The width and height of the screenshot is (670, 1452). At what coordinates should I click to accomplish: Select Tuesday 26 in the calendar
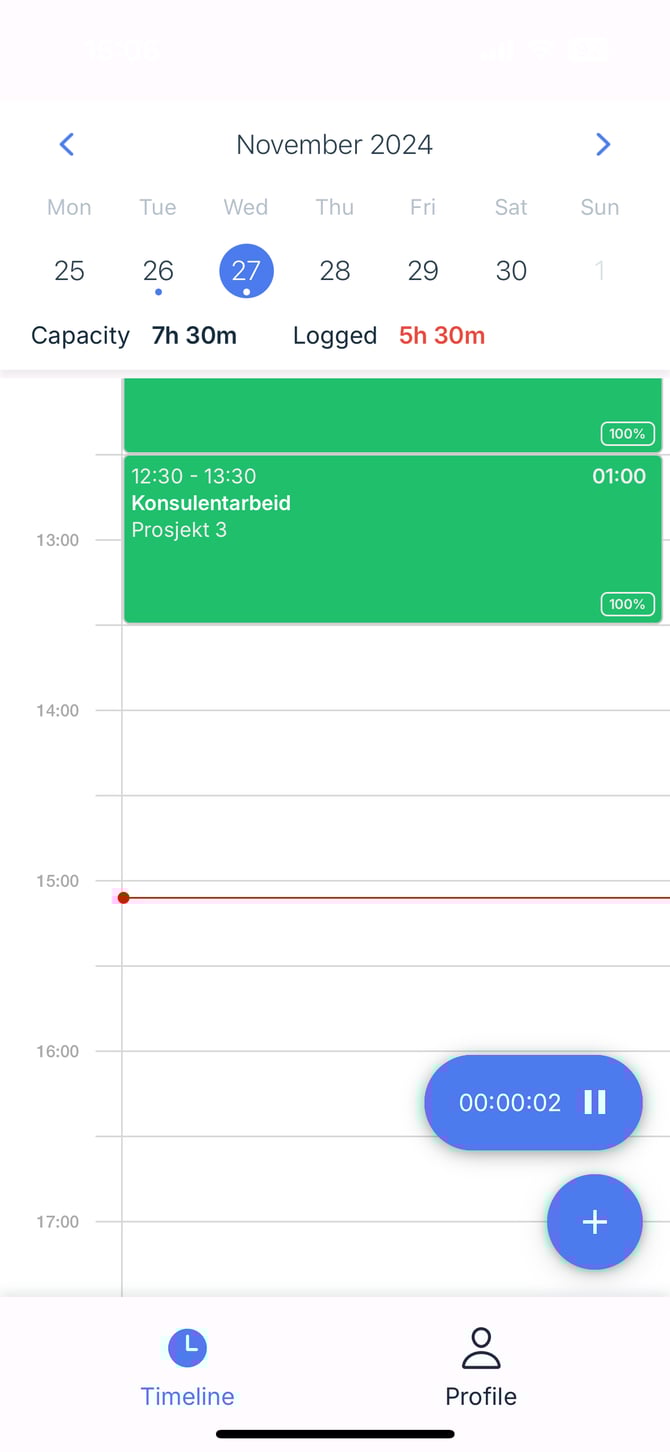point(158,271)
